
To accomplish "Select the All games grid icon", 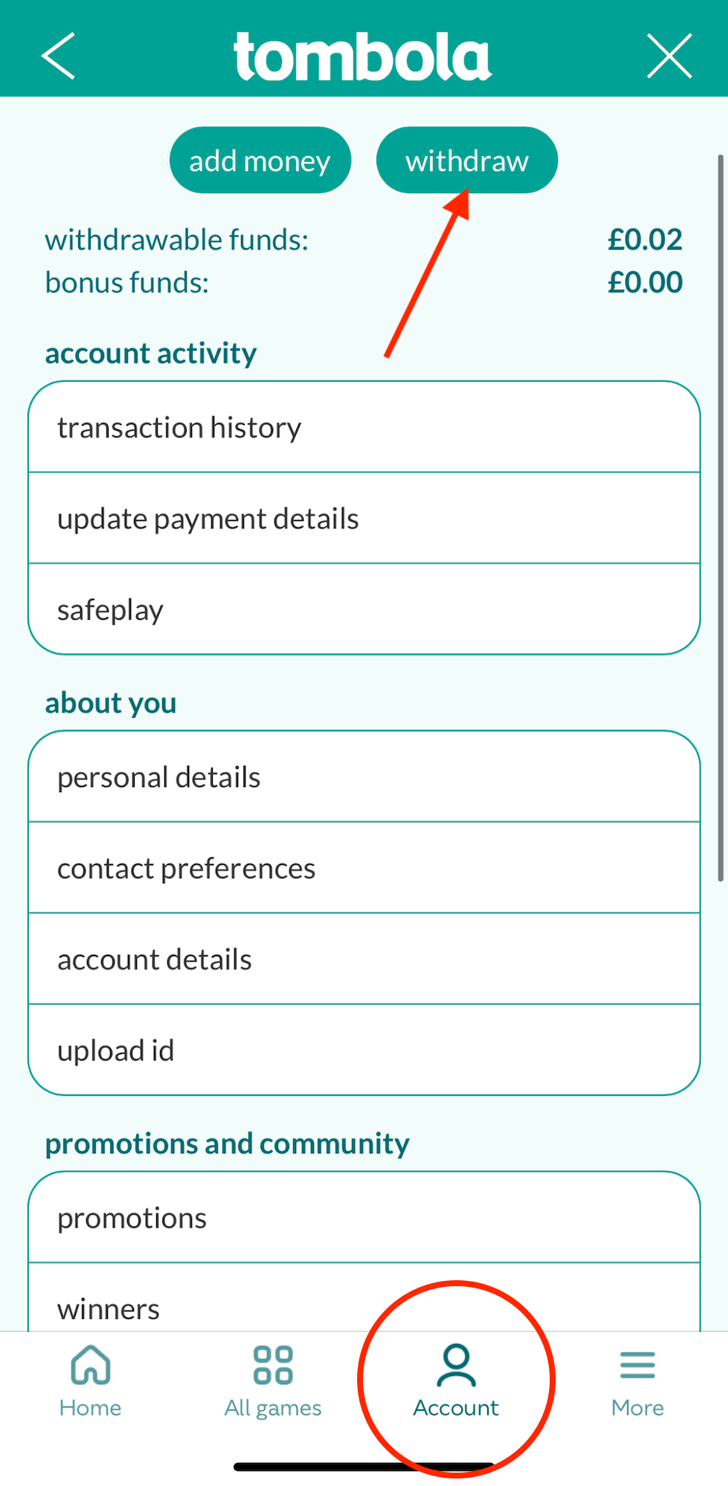I will tap(272, 1363).
